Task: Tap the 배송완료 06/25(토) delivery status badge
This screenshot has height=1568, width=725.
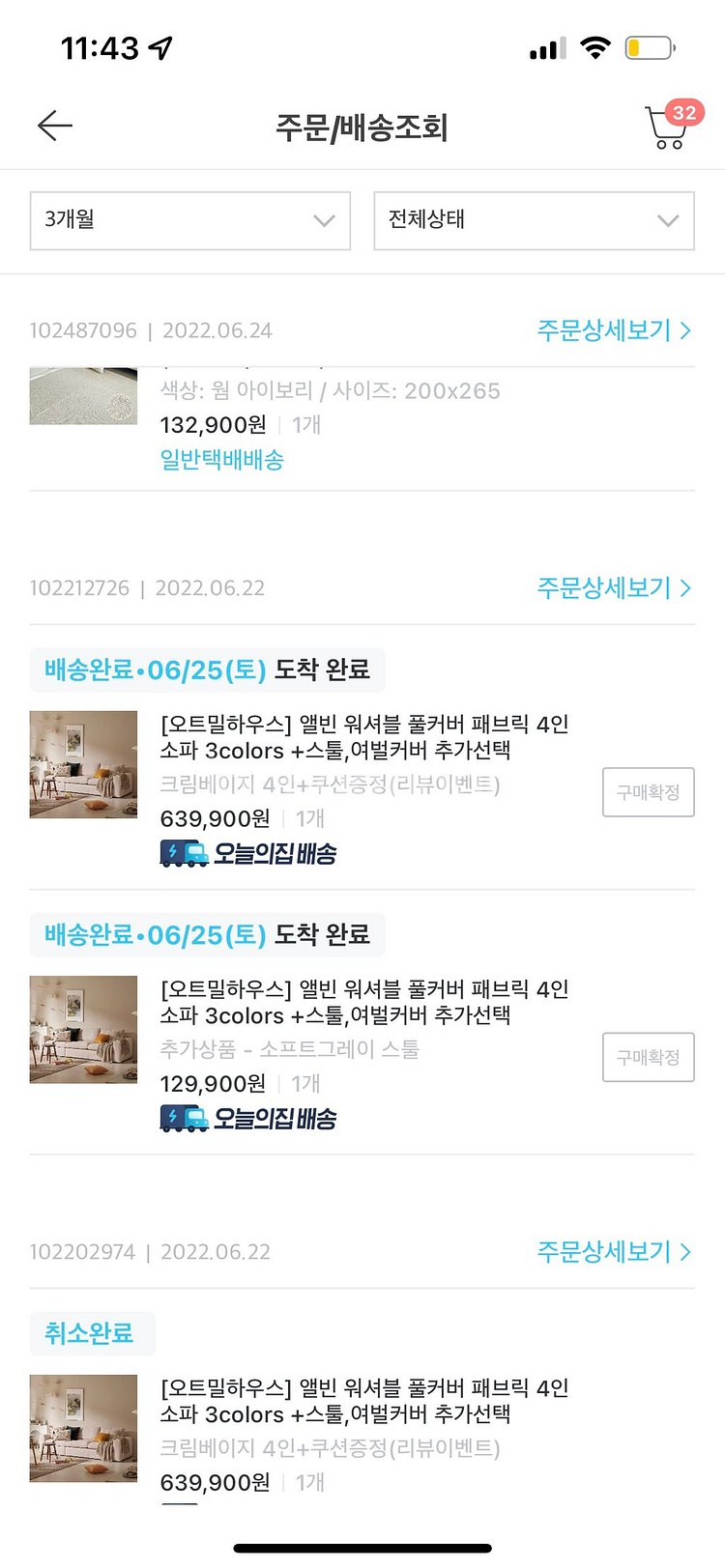Action: click(207, 670)
